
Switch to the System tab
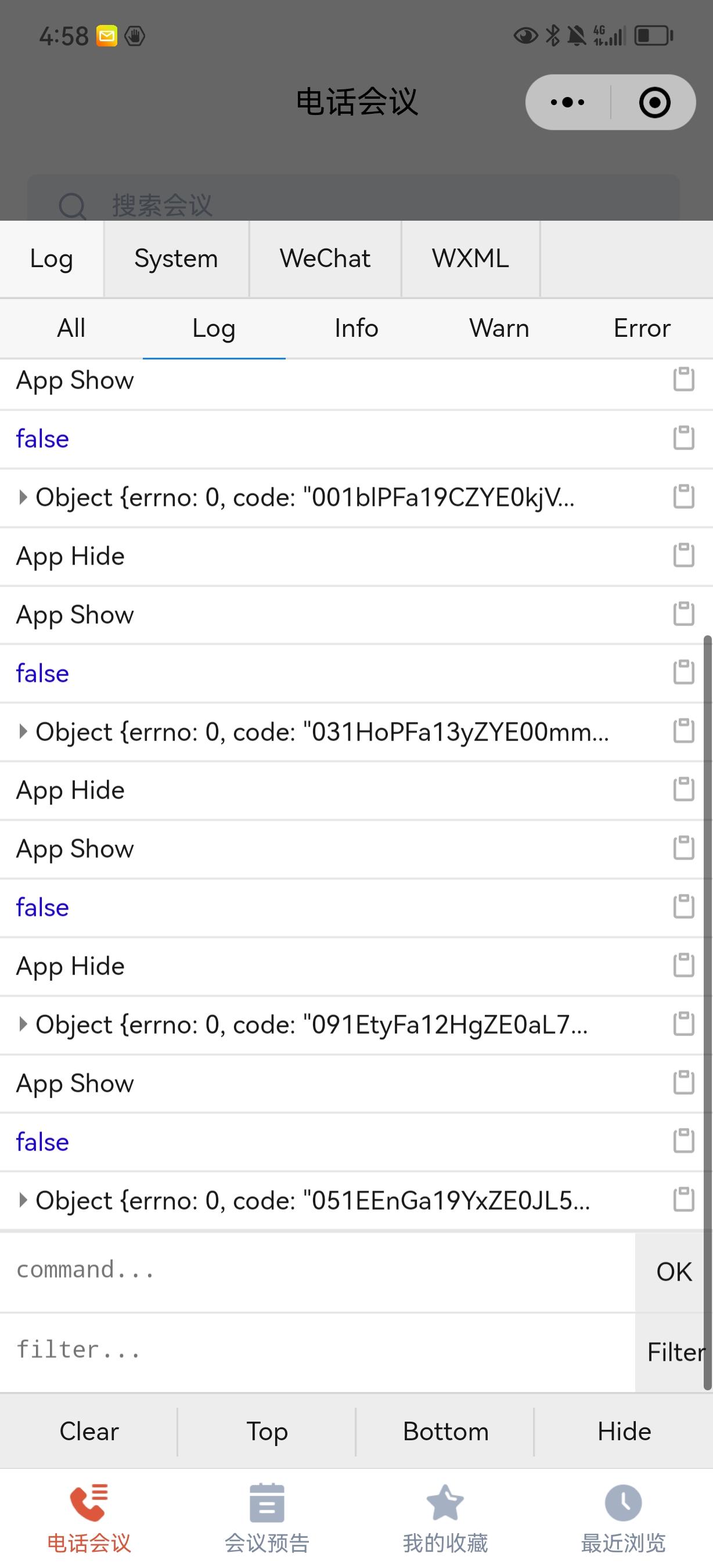tap(177, 258)
